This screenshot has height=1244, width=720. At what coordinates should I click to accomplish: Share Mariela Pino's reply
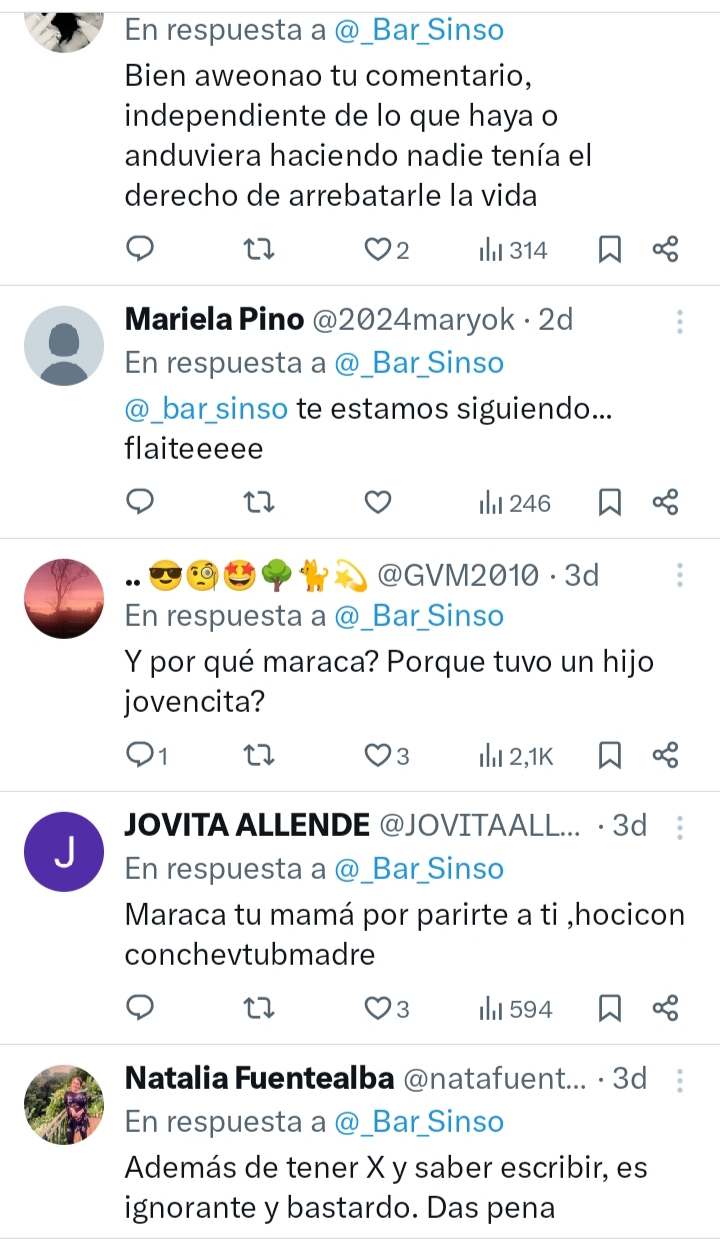[666, 503]
